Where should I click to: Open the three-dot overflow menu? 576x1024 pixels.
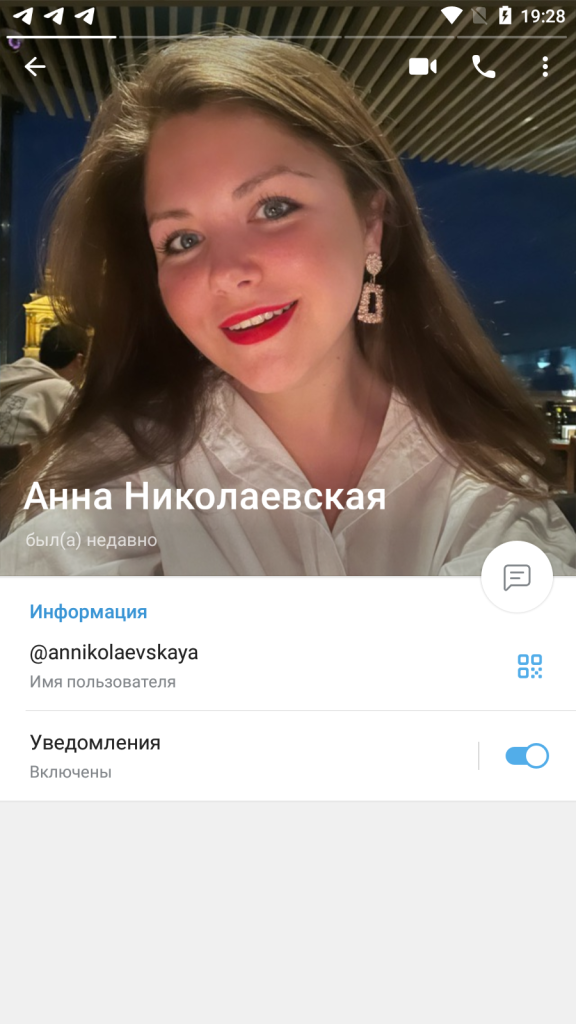click(x=545, y=67)
